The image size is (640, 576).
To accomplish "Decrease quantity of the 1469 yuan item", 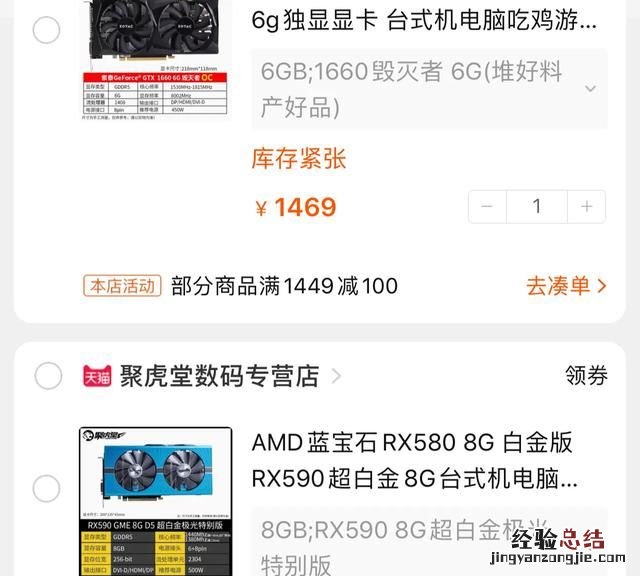I will click(x=487, y=207).
